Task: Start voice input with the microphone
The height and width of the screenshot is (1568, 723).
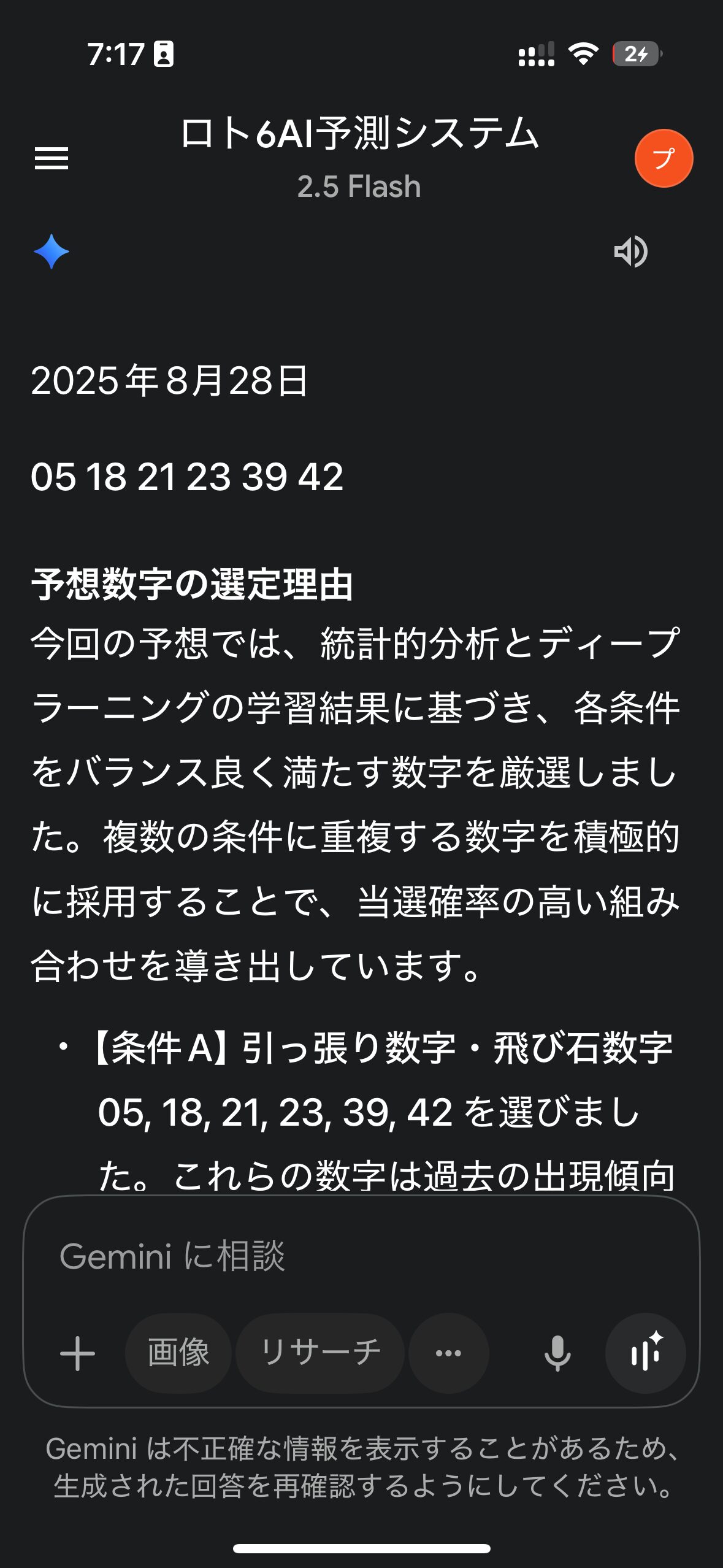Action: click(x=557, y=1353)
